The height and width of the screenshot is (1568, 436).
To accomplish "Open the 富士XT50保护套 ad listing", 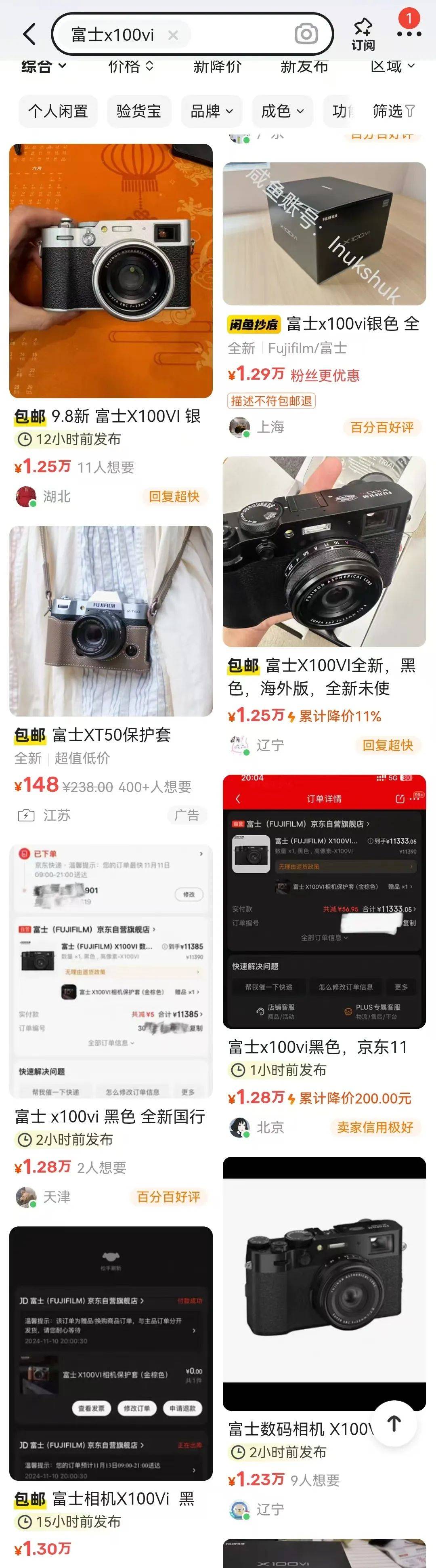I will pyautogui.click(x=111, y=621).
